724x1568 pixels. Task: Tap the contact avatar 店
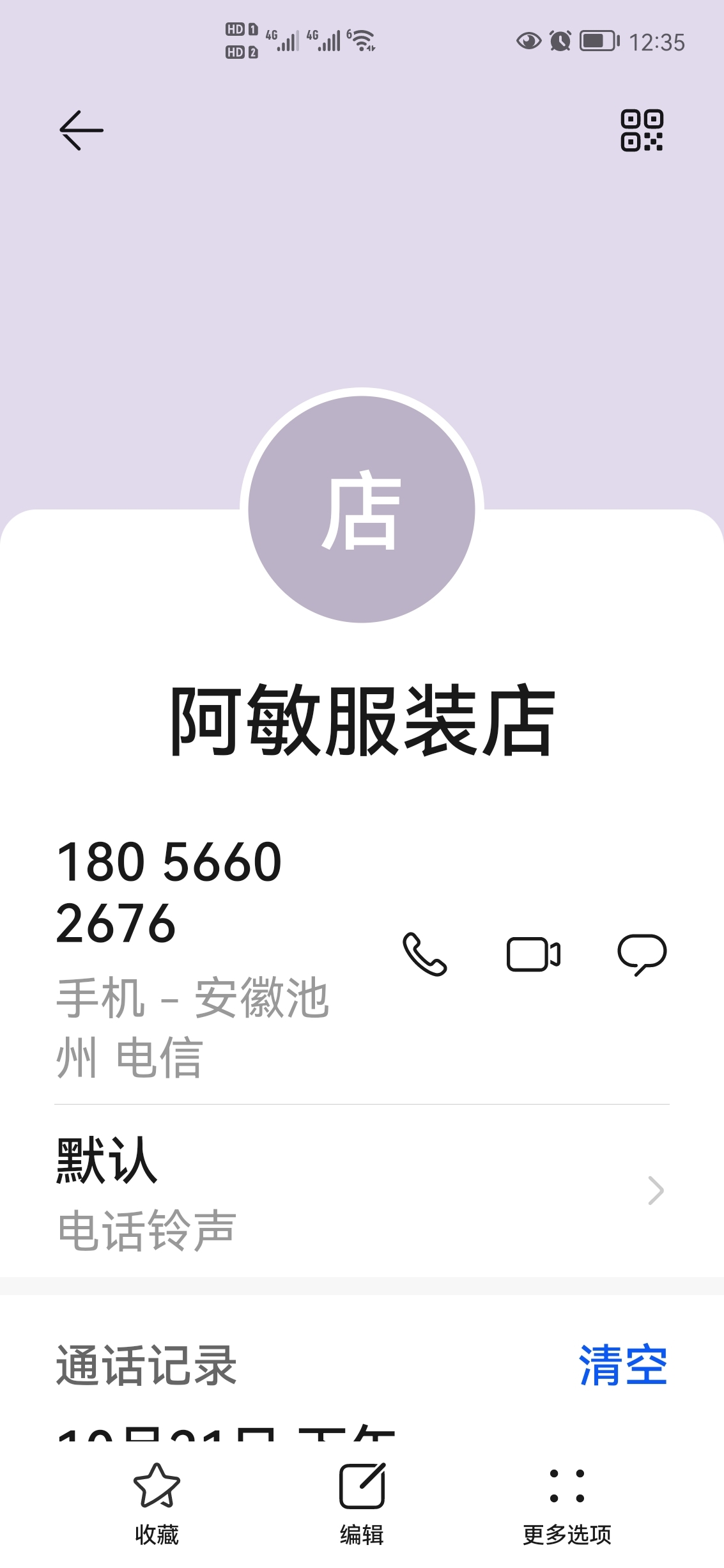pos(362,509)
